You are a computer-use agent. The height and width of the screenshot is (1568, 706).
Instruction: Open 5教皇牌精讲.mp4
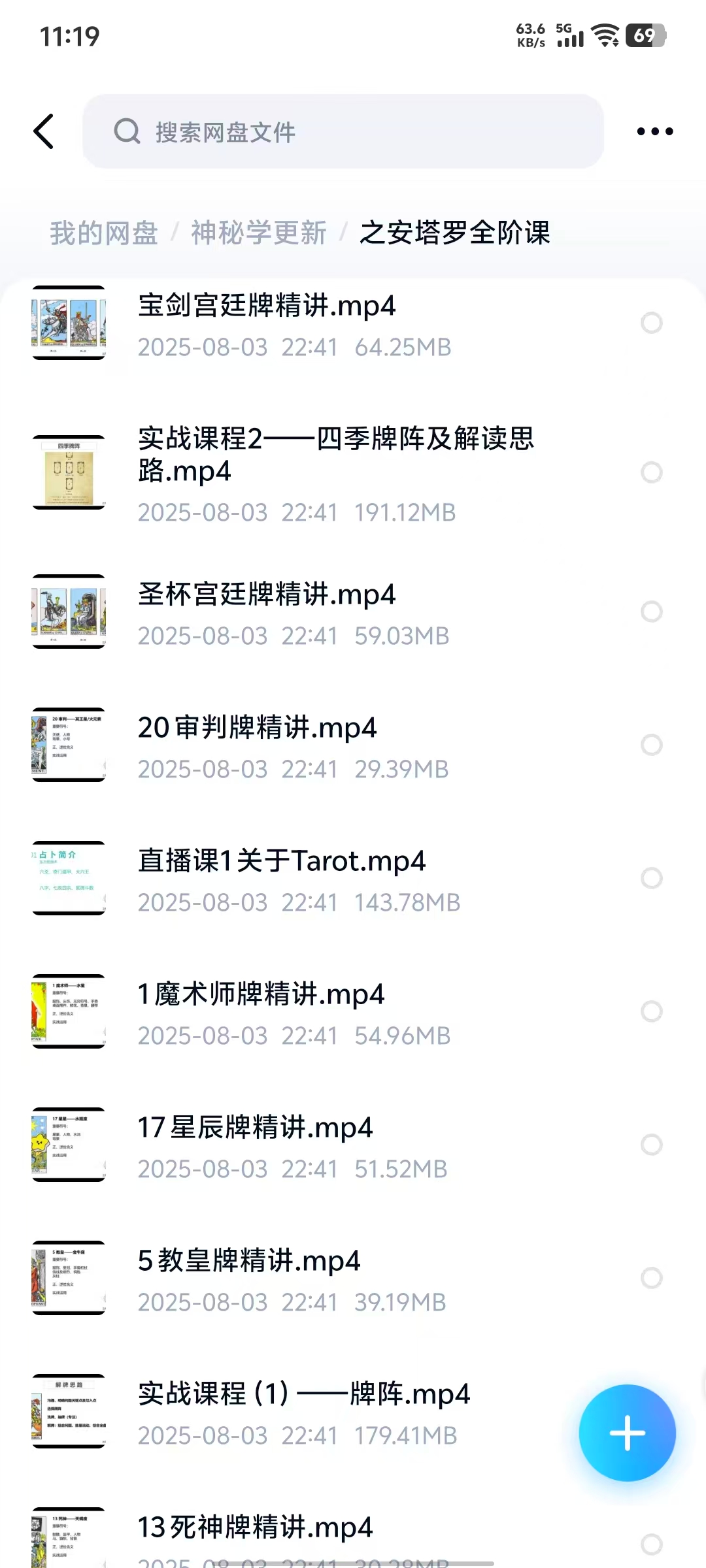(249, 1261)
